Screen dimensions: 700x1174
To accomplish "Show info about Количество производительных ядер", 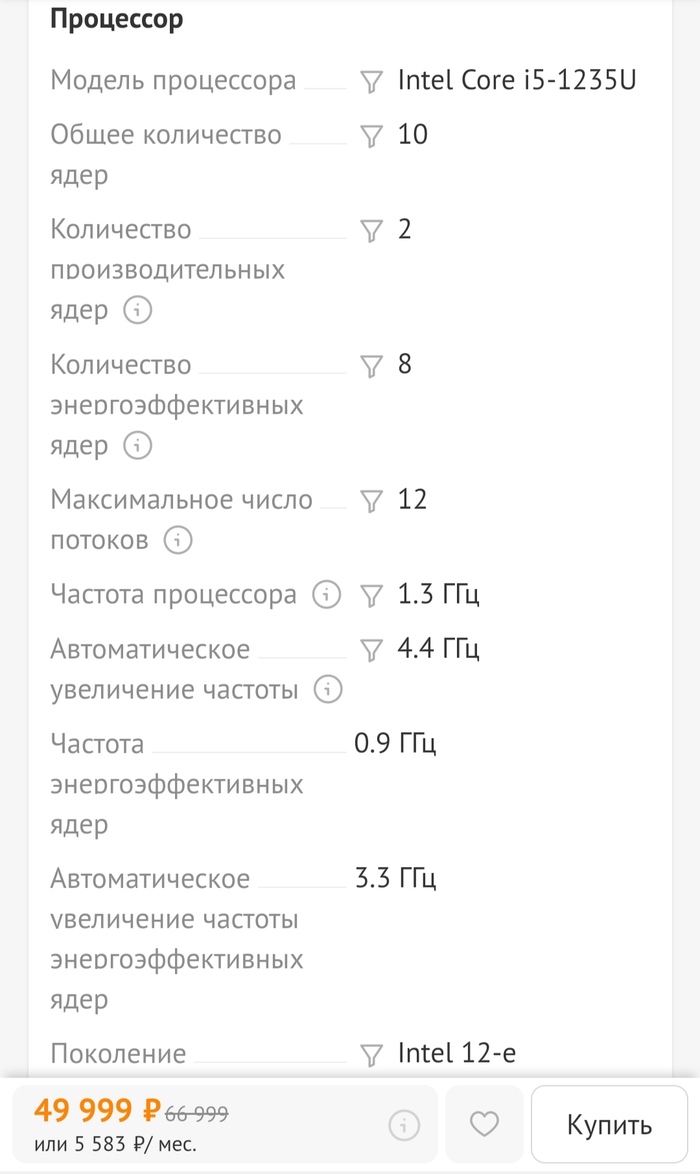I will [138, 311].
